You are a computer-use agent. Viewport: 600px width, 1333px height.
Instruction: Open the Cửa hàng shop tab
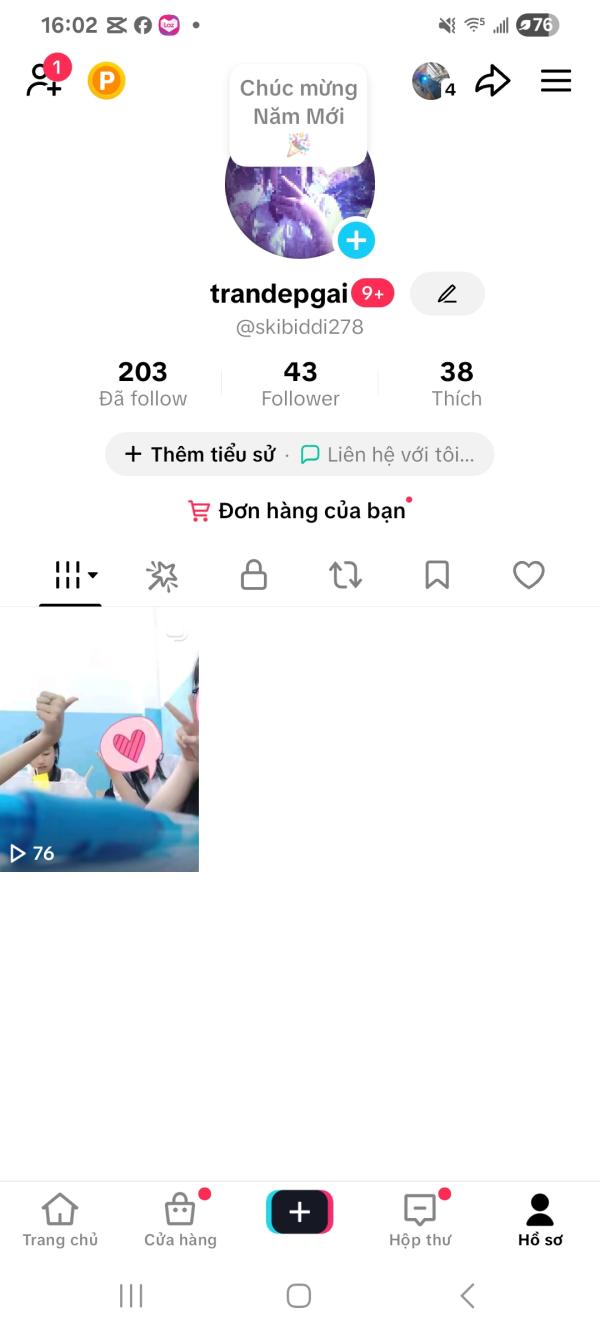pyautogui.click(x=180, y=1220)
